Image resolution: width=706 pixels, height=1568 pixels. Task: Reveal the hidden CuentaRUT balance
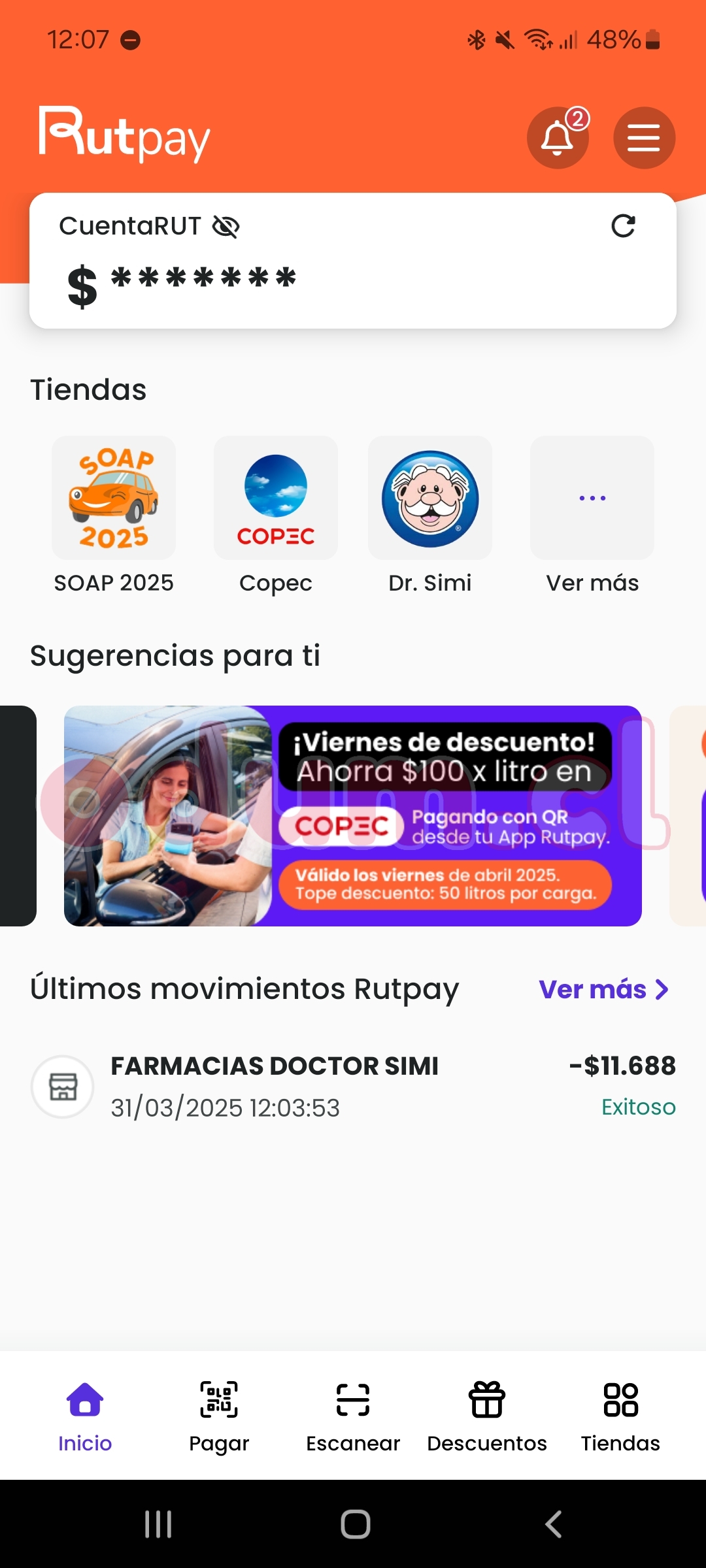(x=226, y=227)
